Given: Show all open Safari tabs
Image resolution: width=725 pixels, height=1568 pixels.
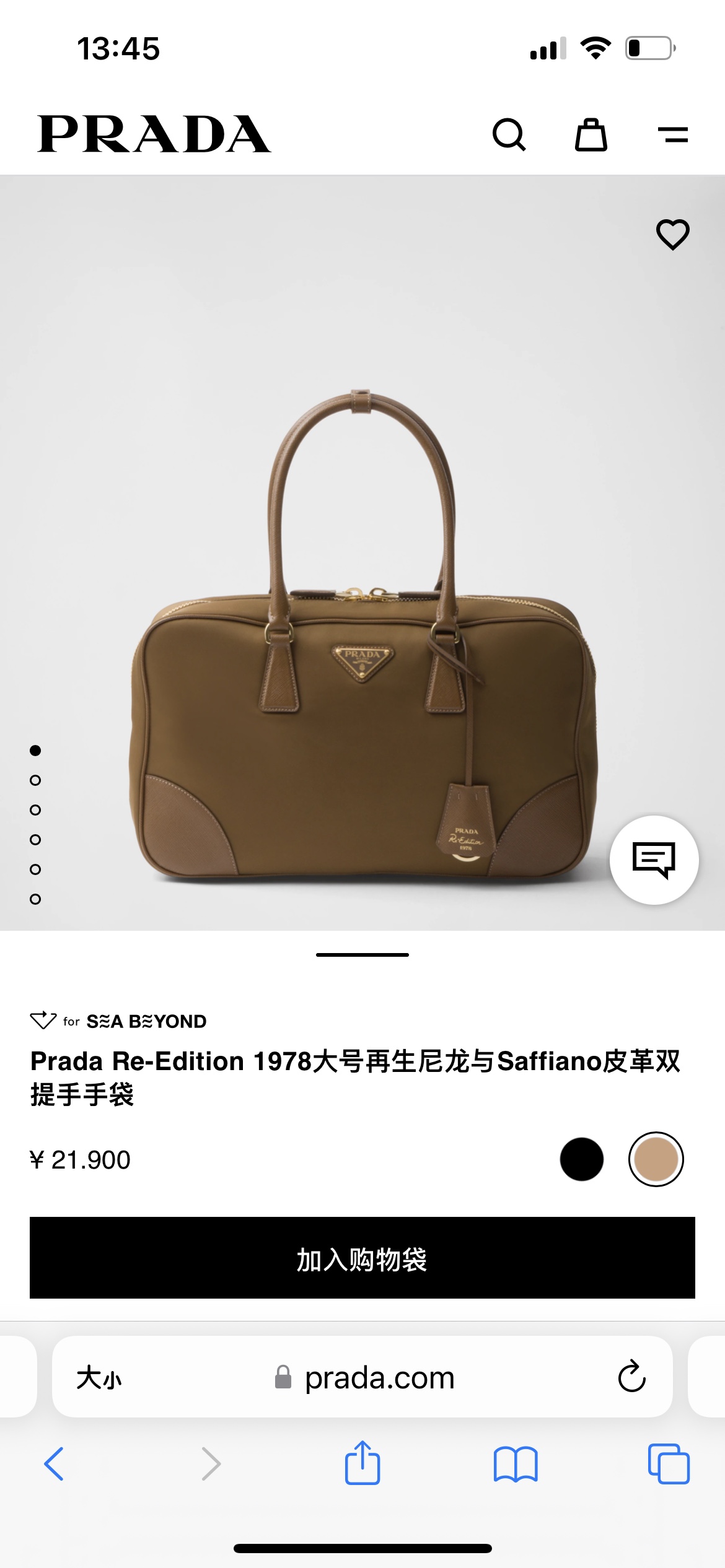Looking at the screenshot, I should 669,1464.
